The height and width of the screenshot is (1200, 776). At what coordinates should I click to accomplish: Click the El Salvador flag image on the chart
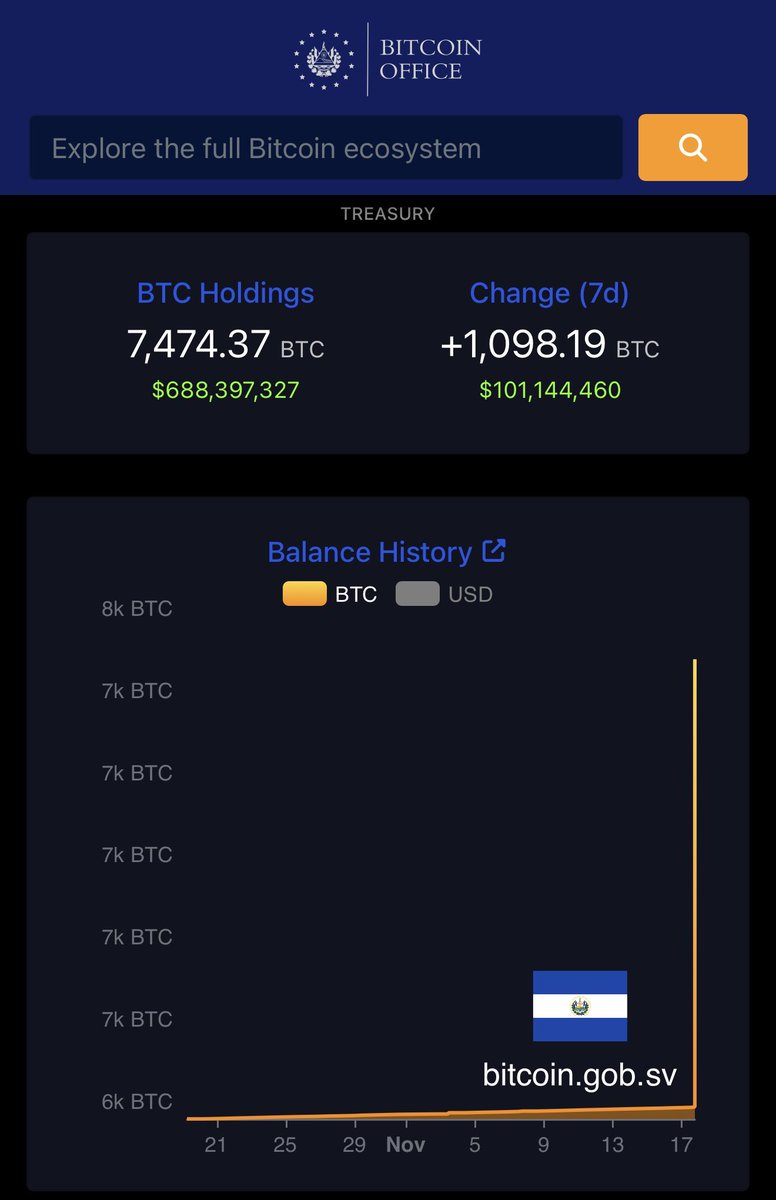point(580,1007)
